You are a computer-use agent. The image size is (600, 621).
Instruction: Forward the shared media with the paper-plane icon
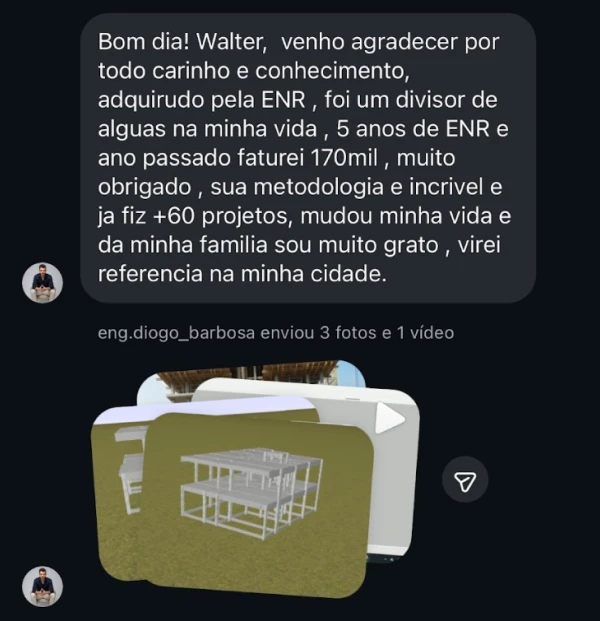465,482
